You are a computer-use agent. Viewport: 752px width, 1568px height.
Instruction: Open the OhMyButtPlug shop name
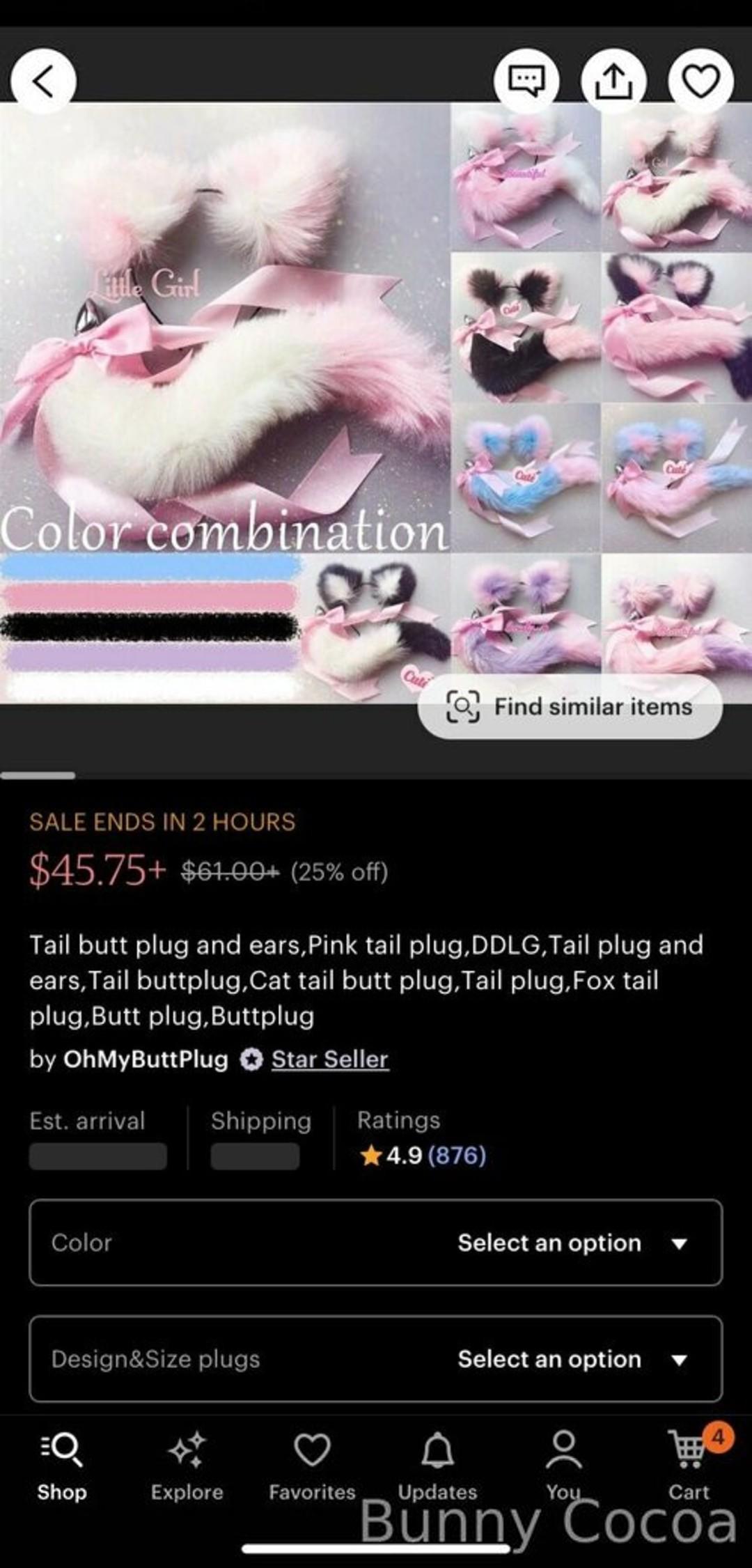coord(146,1059)
